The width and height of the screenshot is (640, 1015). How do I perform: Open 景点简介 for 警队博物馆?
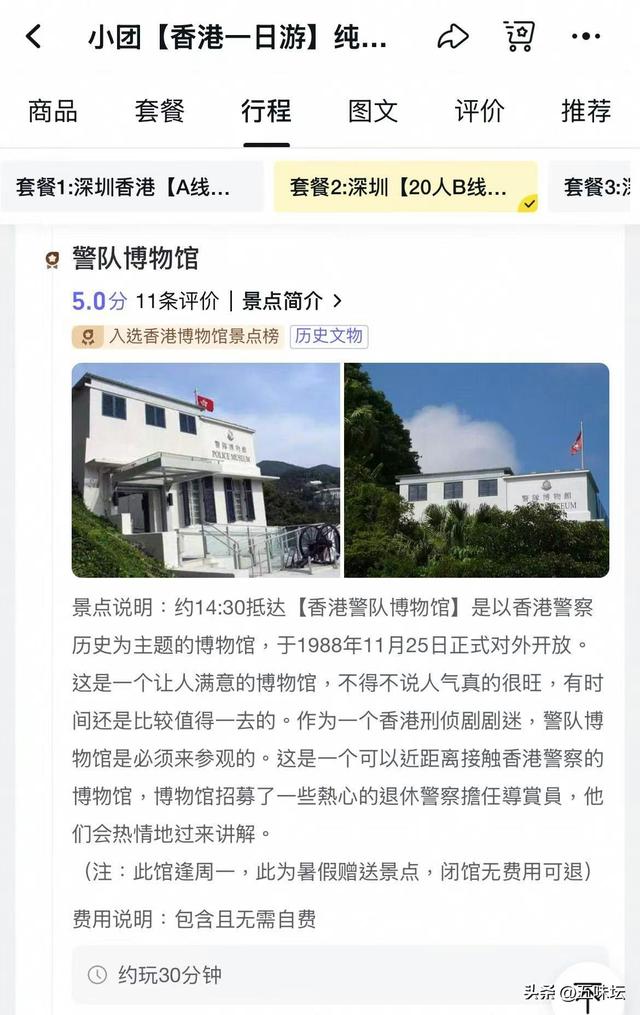coord(292,300)
